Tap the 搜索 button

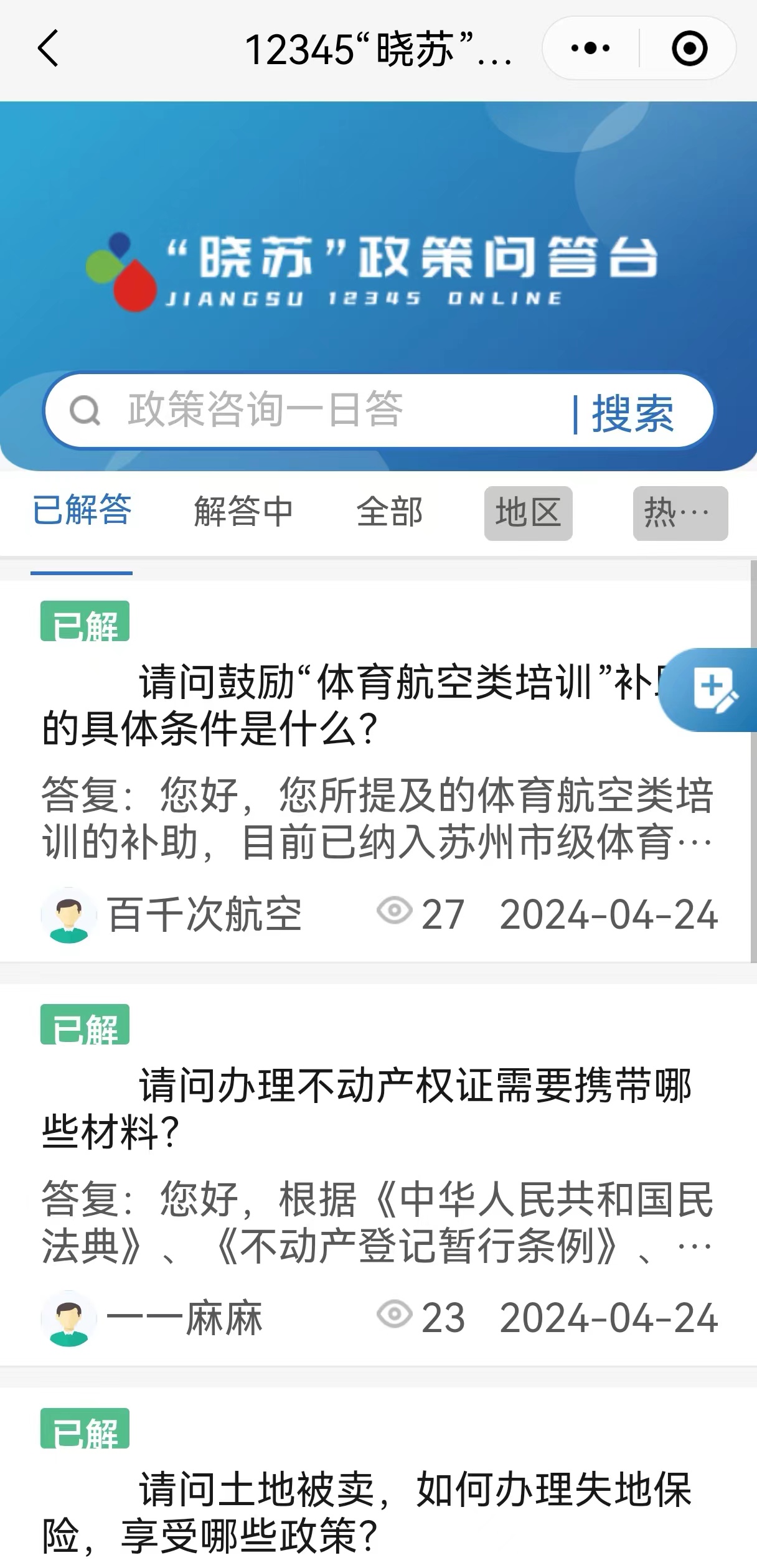click(x=632, y=413)
